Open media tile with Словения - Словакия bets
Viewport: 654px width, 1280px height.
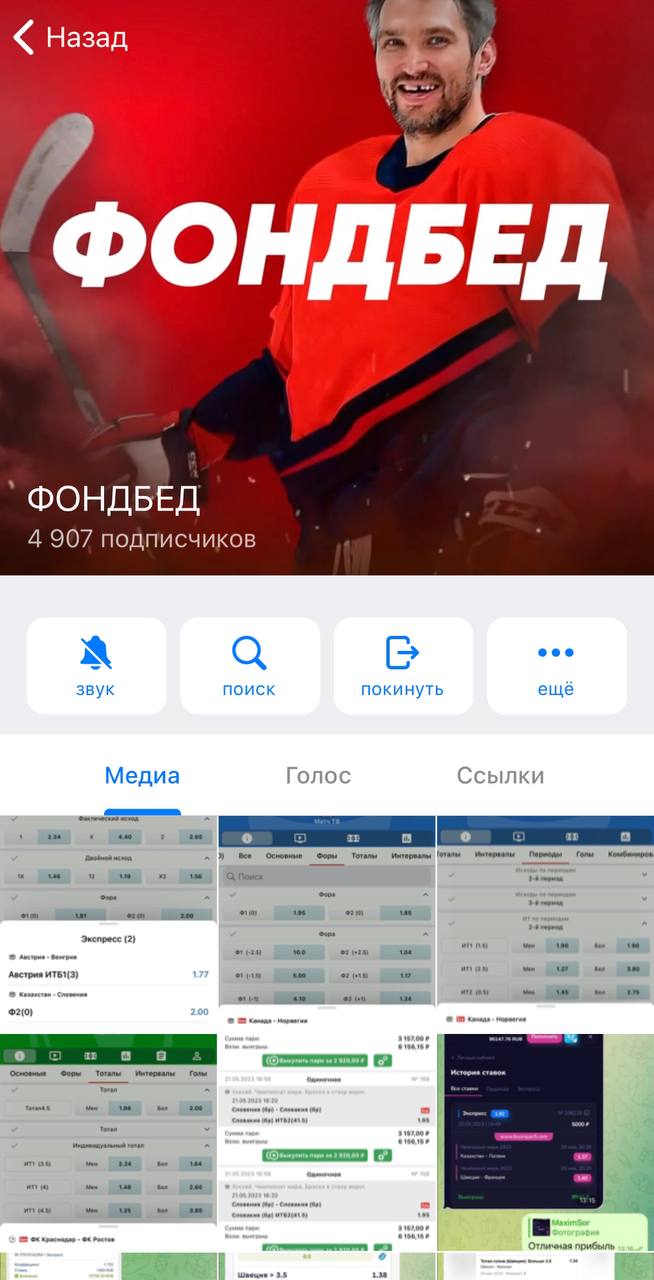coord(327,1142)
